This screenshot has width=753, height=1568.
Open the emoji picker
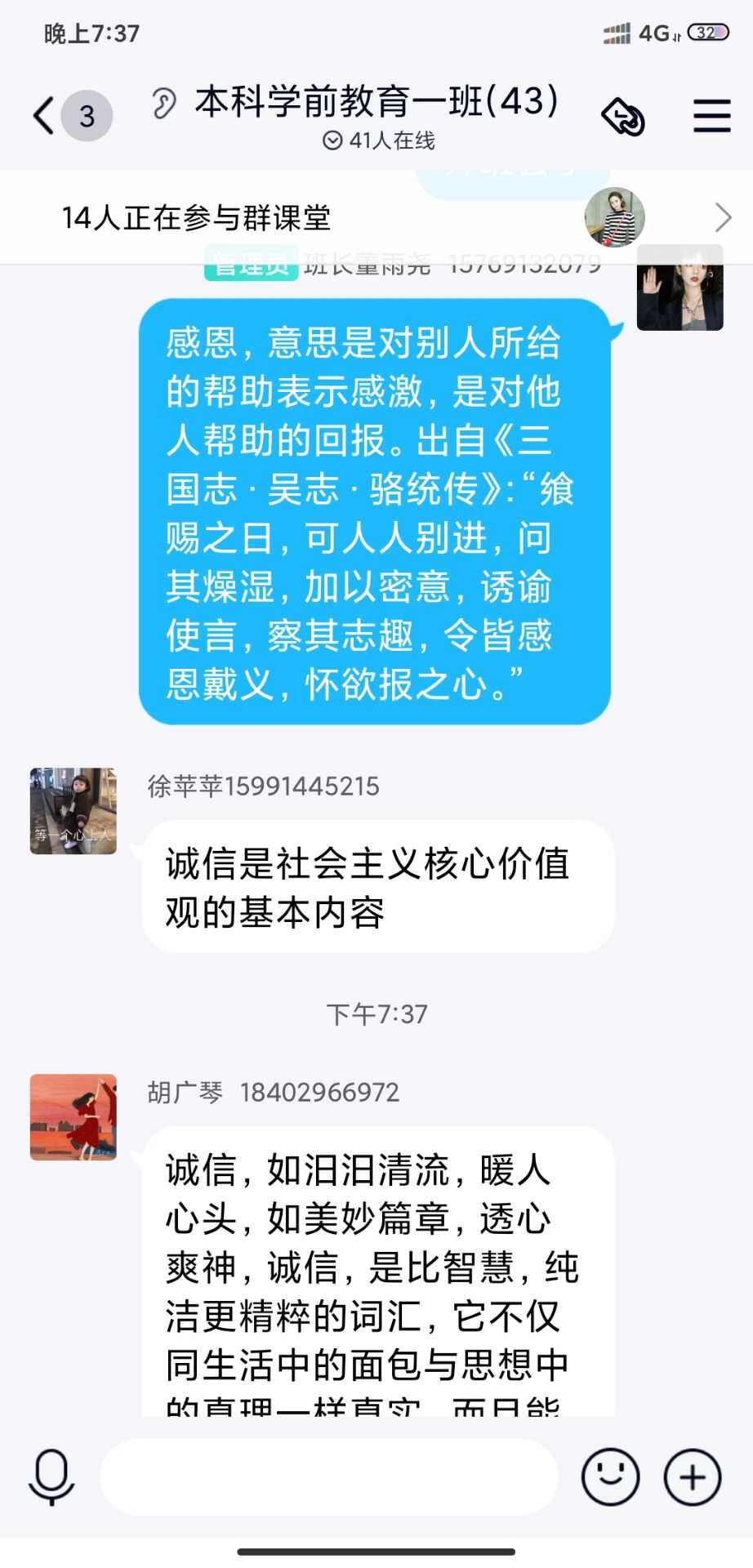[x=610, y=1477]
